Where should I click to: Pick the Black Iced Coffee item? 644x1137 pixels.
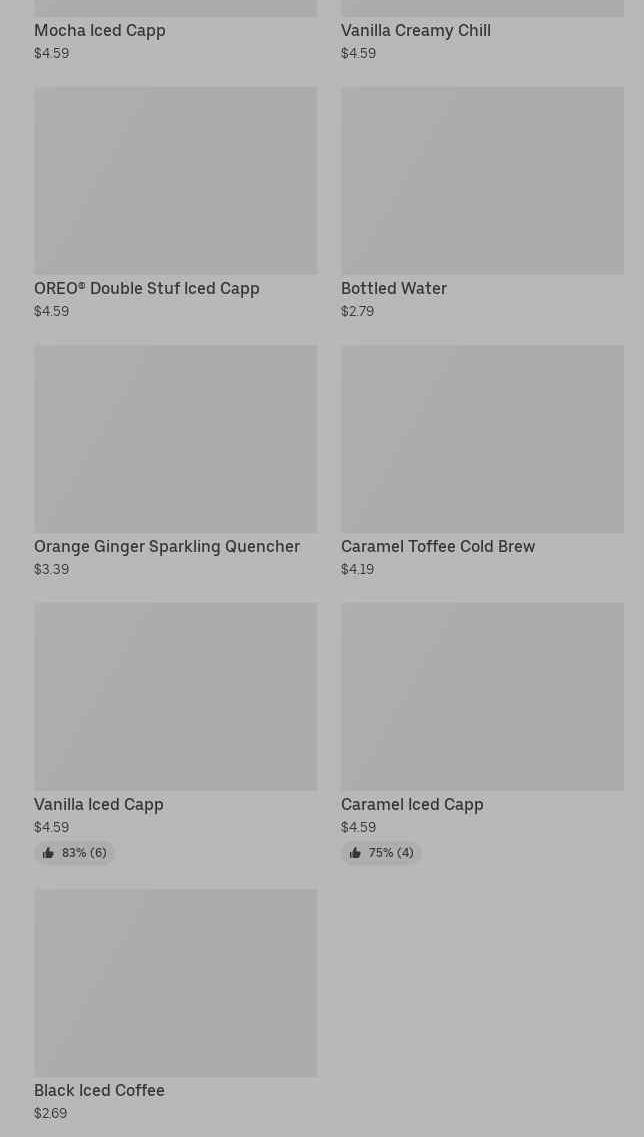point(176,1006)
